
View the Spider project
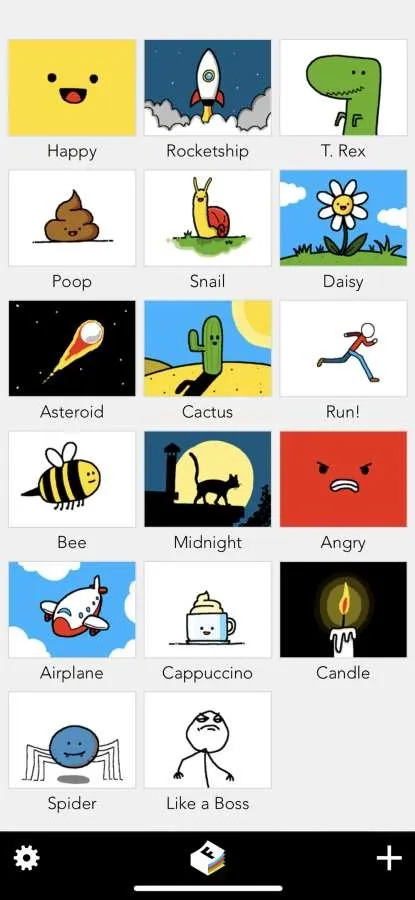(x=72, y=740)
